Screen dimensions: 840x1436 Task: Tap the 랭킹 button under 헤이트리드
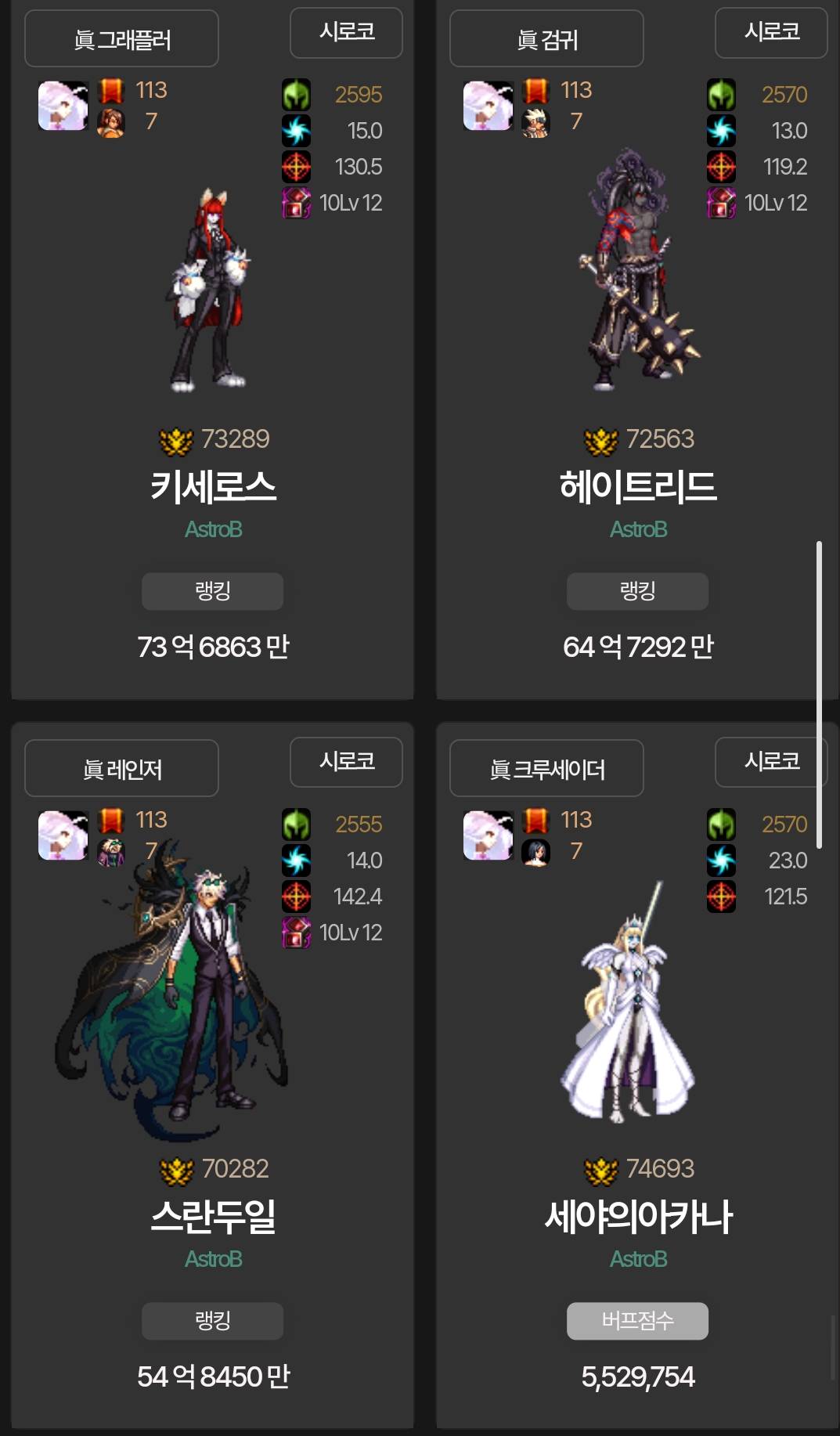(x=637, y=591)
